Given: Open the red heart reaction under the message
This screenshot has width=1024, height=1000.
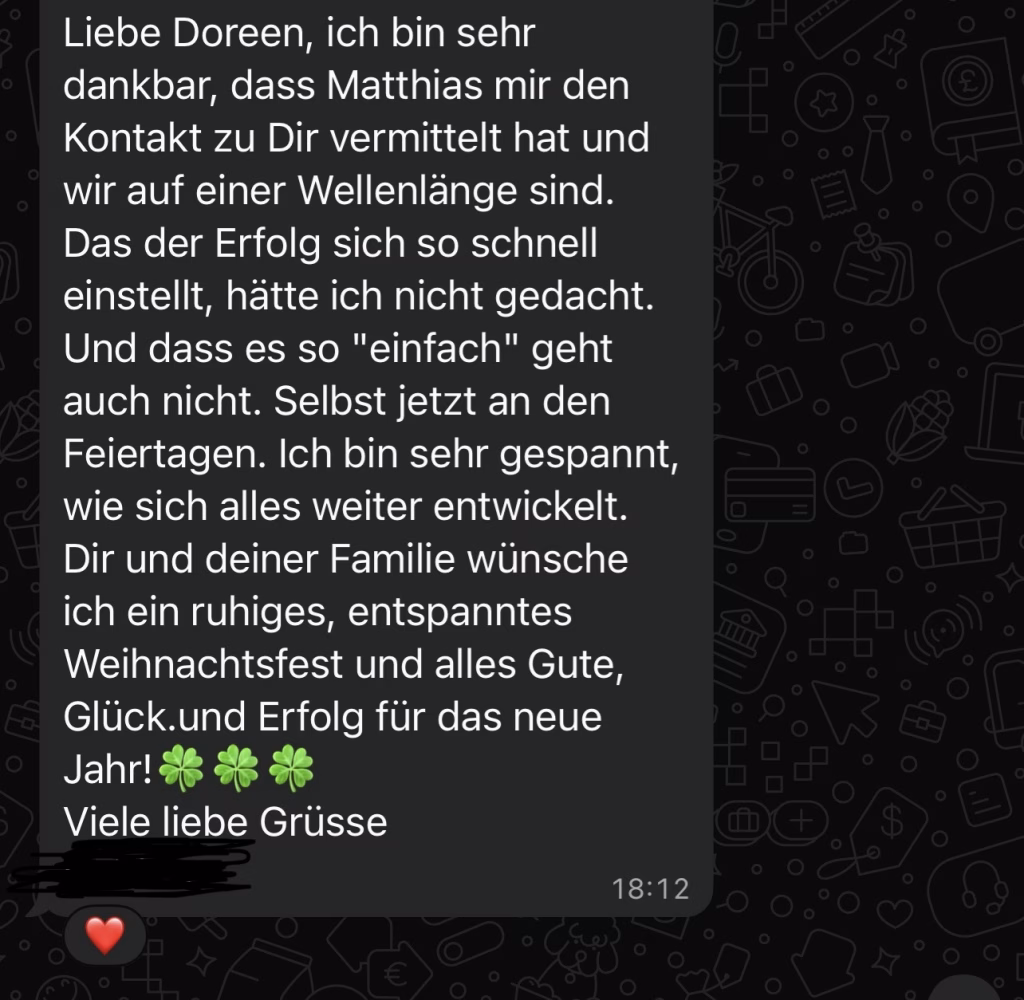Looking at the screenshot, I should [x=104, y=935].
